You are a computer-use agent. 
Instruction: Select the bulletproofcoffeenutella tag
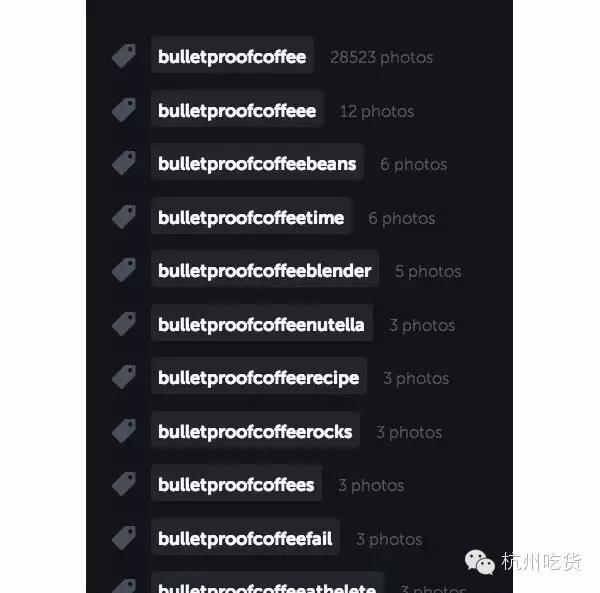(x=261, y=325)
